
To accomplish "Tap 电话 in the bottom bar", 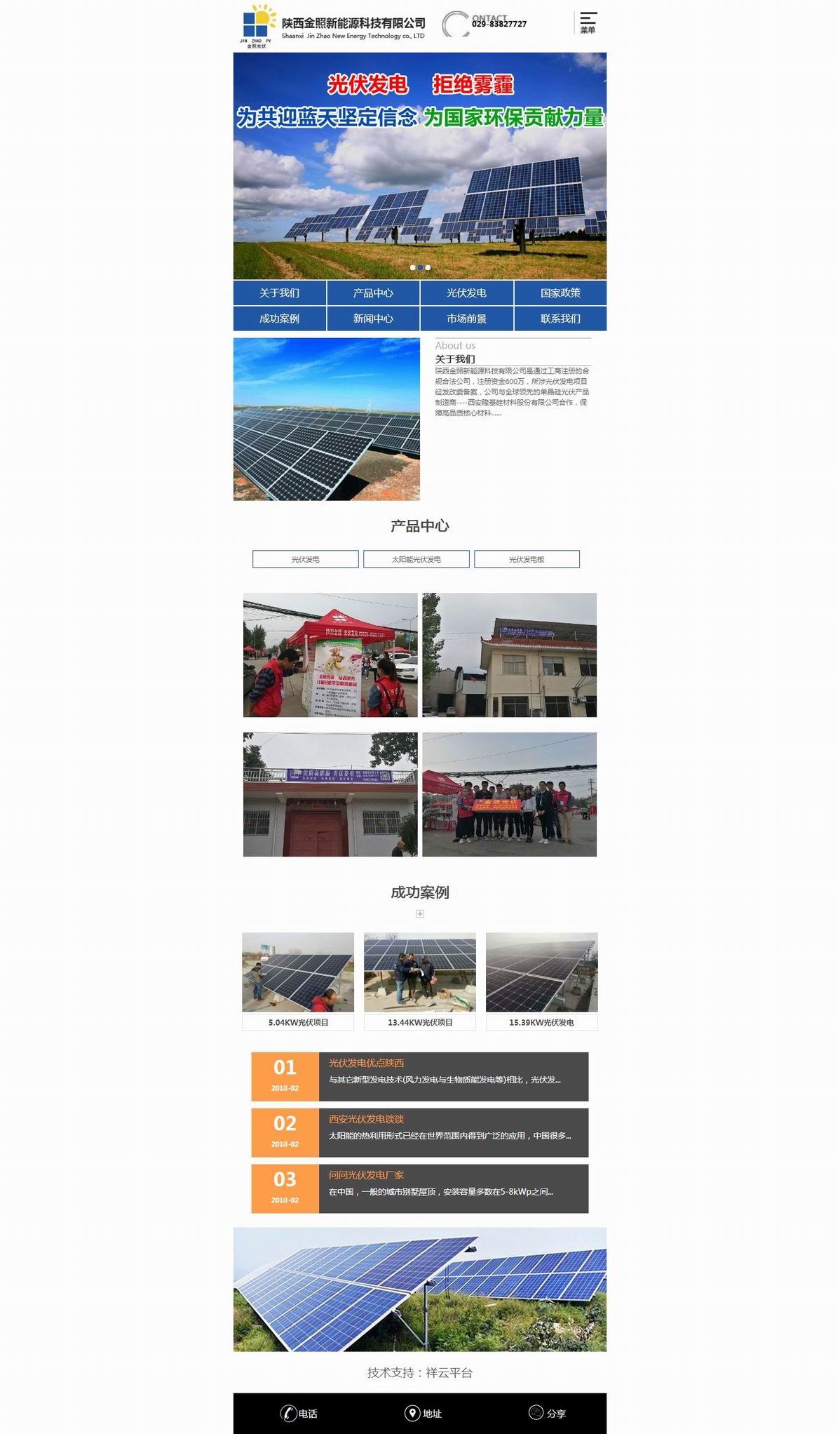I will point(299,1413).
